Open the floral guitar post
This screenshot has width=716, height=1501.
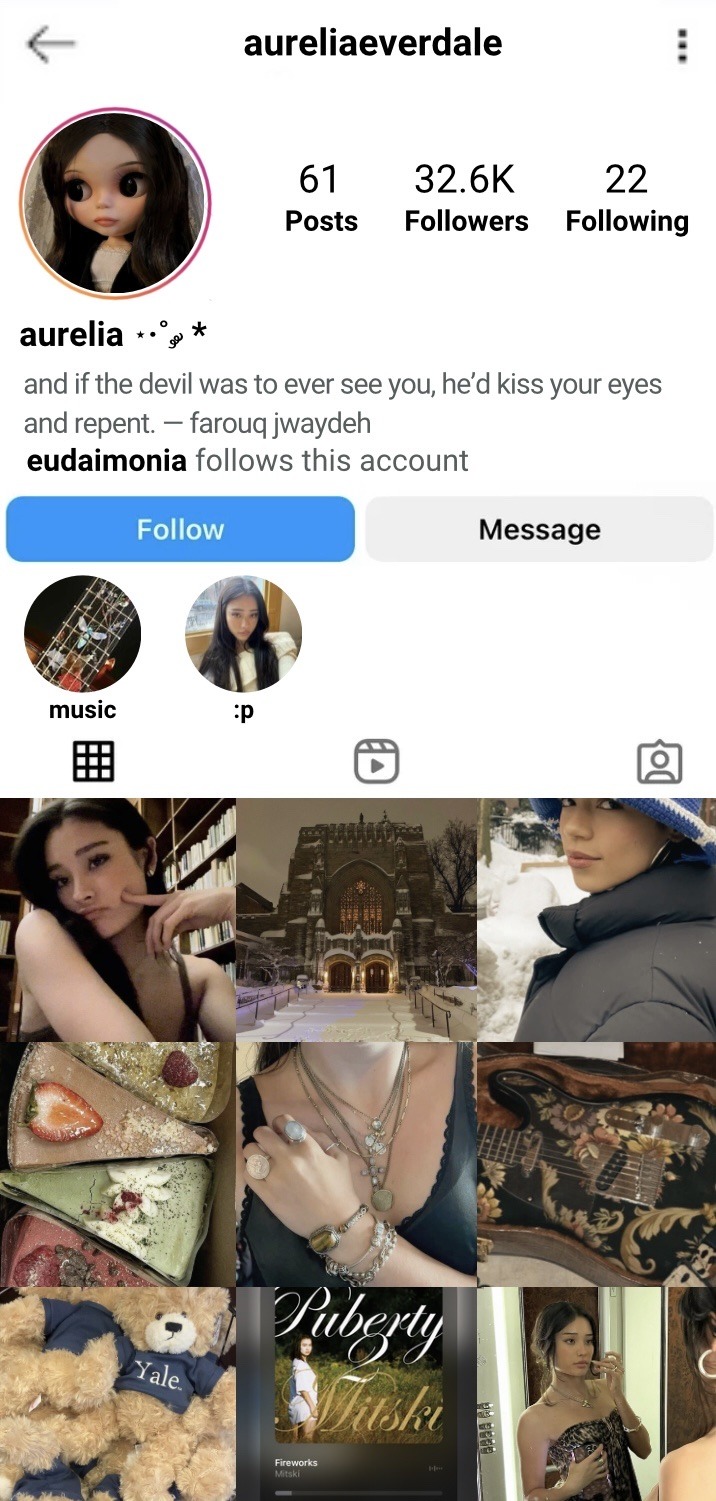[x=597, y=1164]
